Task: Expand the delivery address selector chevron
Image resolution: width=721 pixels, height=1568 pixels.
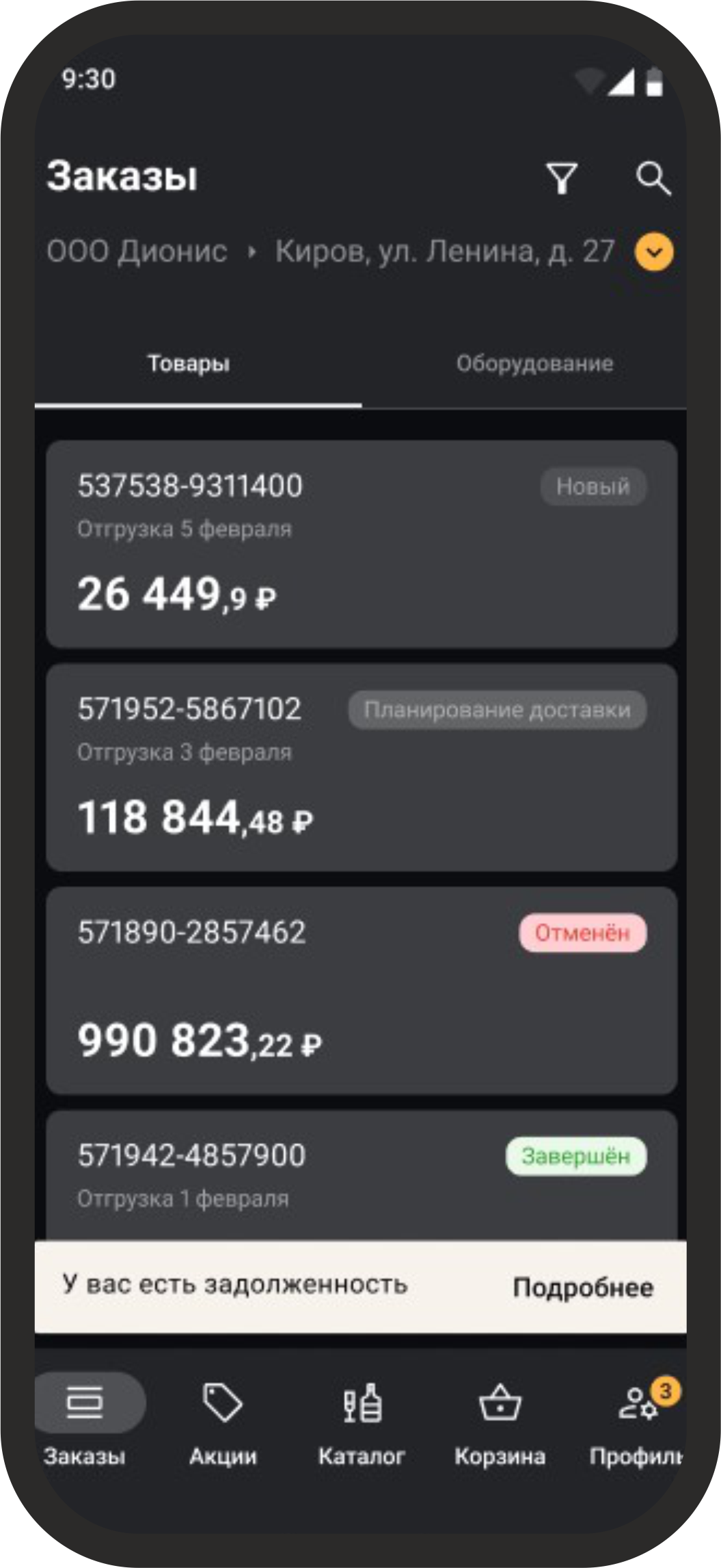Action: pos(654,252)
